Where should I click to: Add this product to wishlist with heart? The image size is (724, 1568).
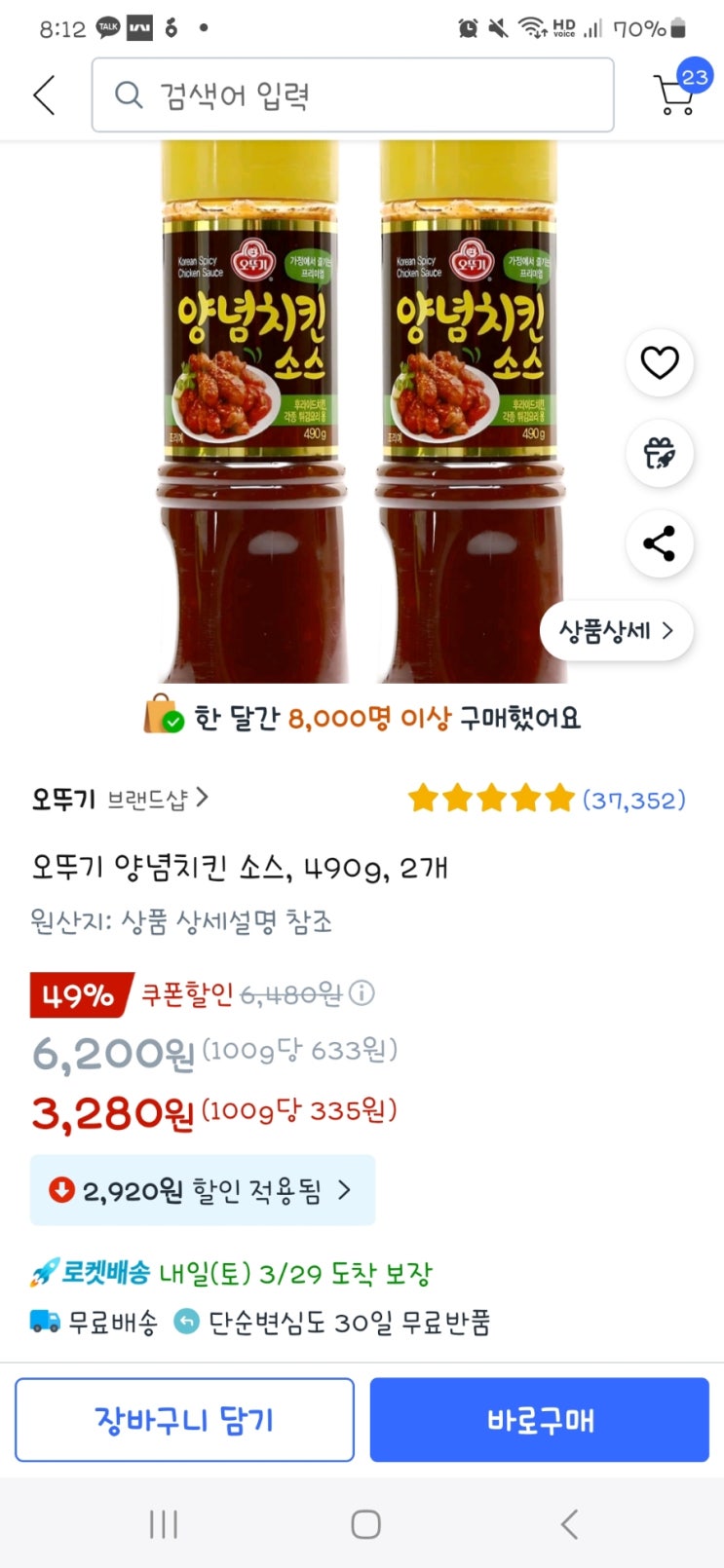659,363
